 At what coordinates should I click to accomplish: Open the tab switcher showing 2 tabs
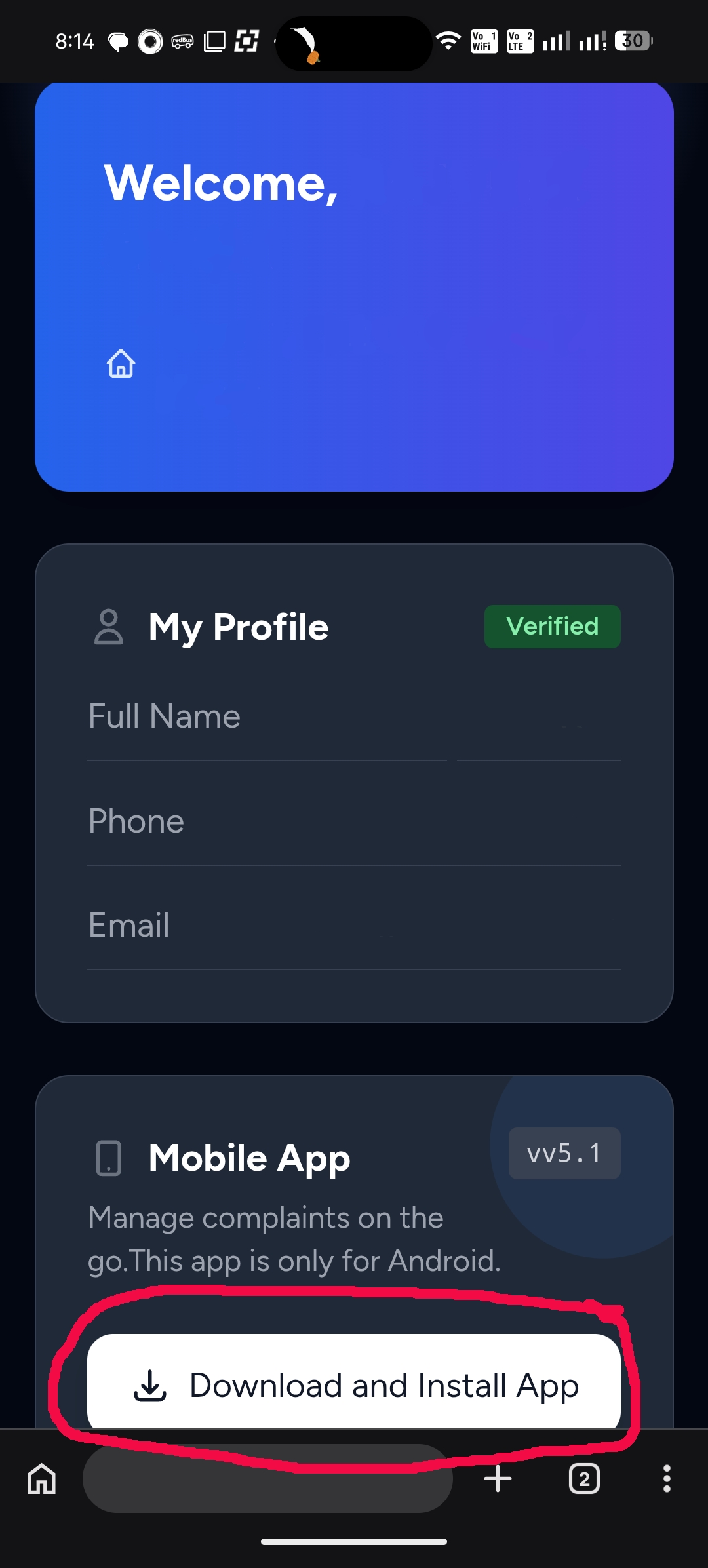pos(583,1479)
